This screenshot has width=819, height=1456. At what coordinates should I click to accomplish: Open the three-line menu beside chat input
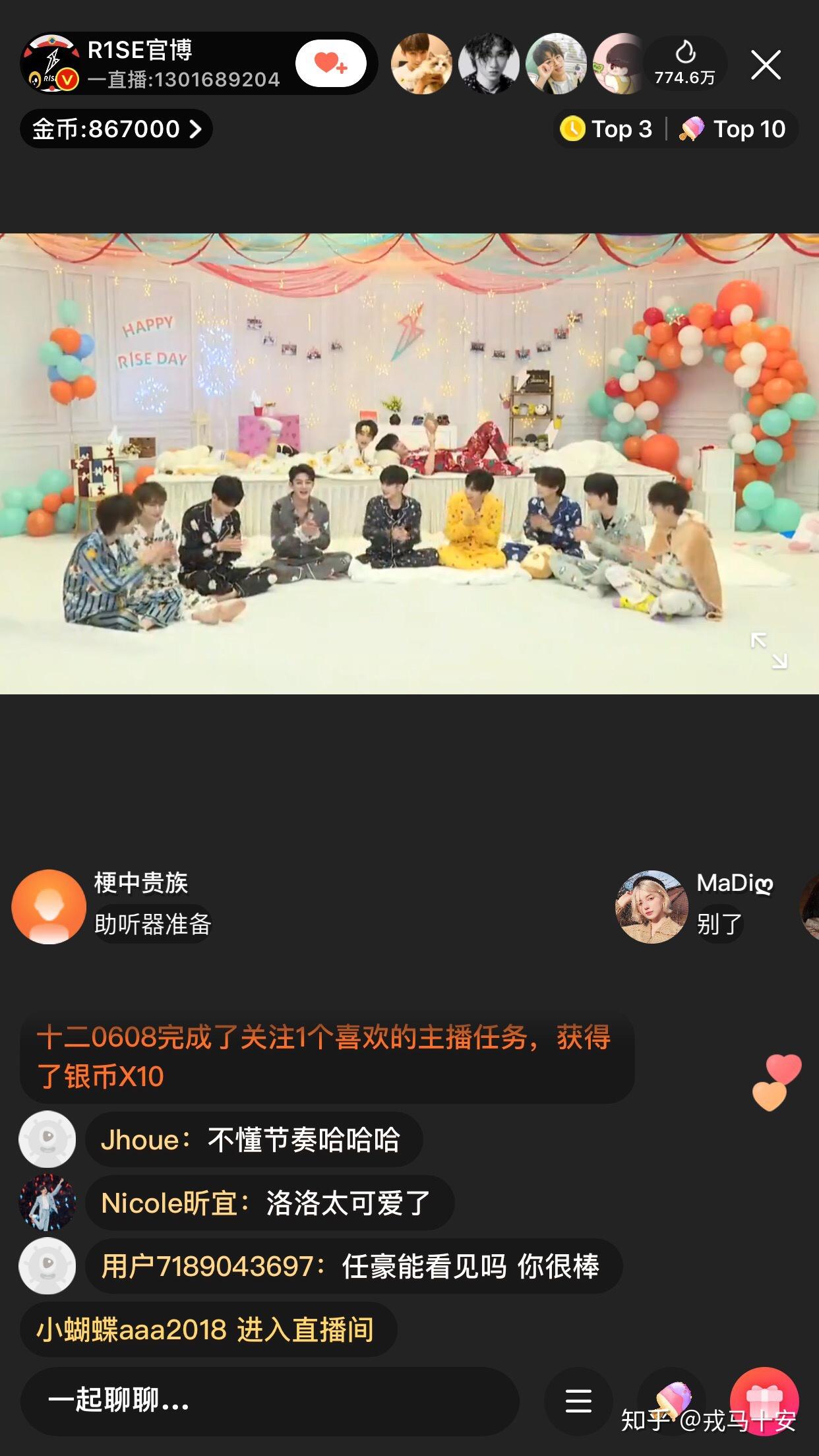coord(578,1401)
